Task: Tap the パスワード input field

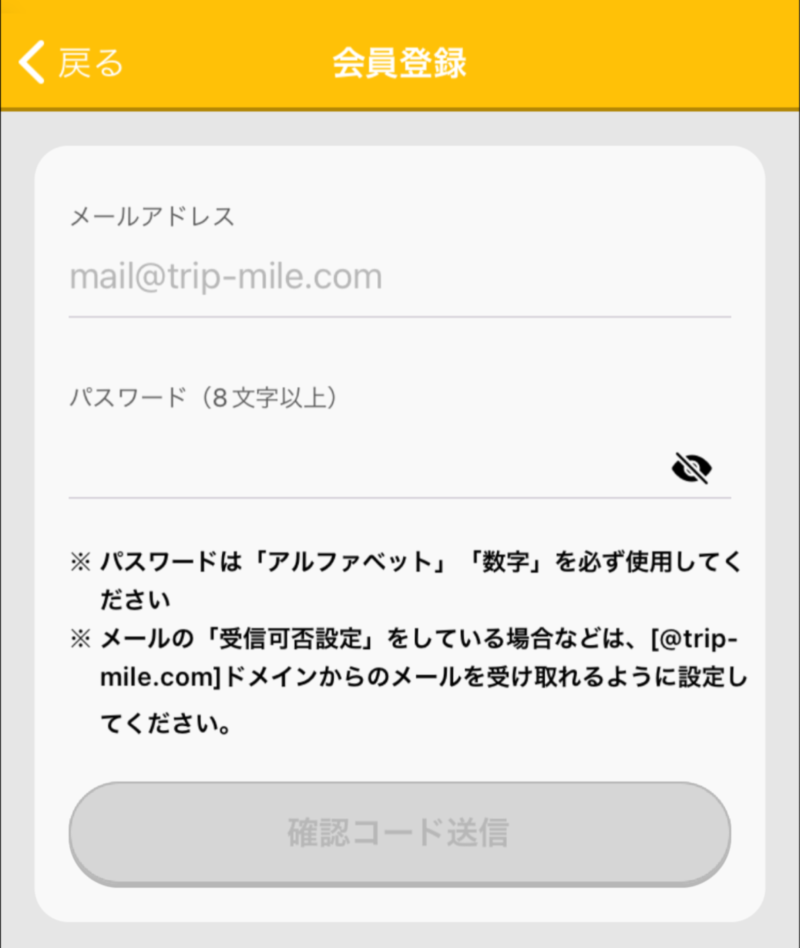Action: click(360, 466)
